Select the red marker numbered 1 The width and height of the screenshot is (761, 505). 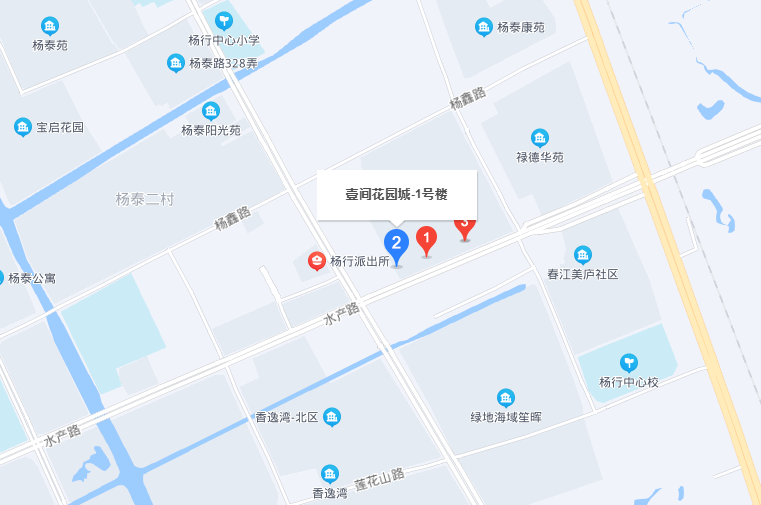click(x=427, y=239)
